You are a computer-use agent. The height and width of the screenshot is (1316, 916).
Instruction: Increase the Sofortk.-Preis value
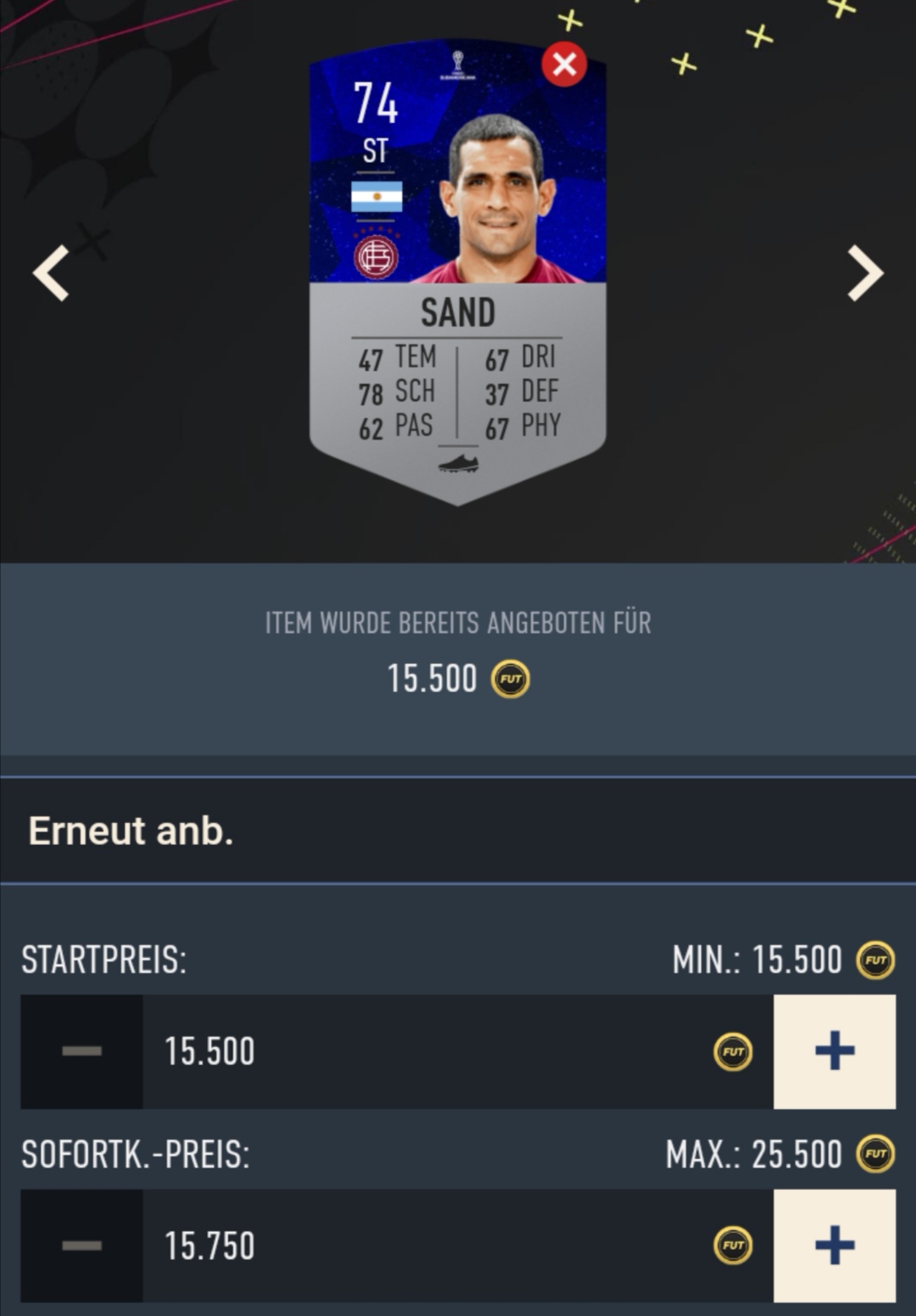pyautogui.click(x=835, y=1246)
